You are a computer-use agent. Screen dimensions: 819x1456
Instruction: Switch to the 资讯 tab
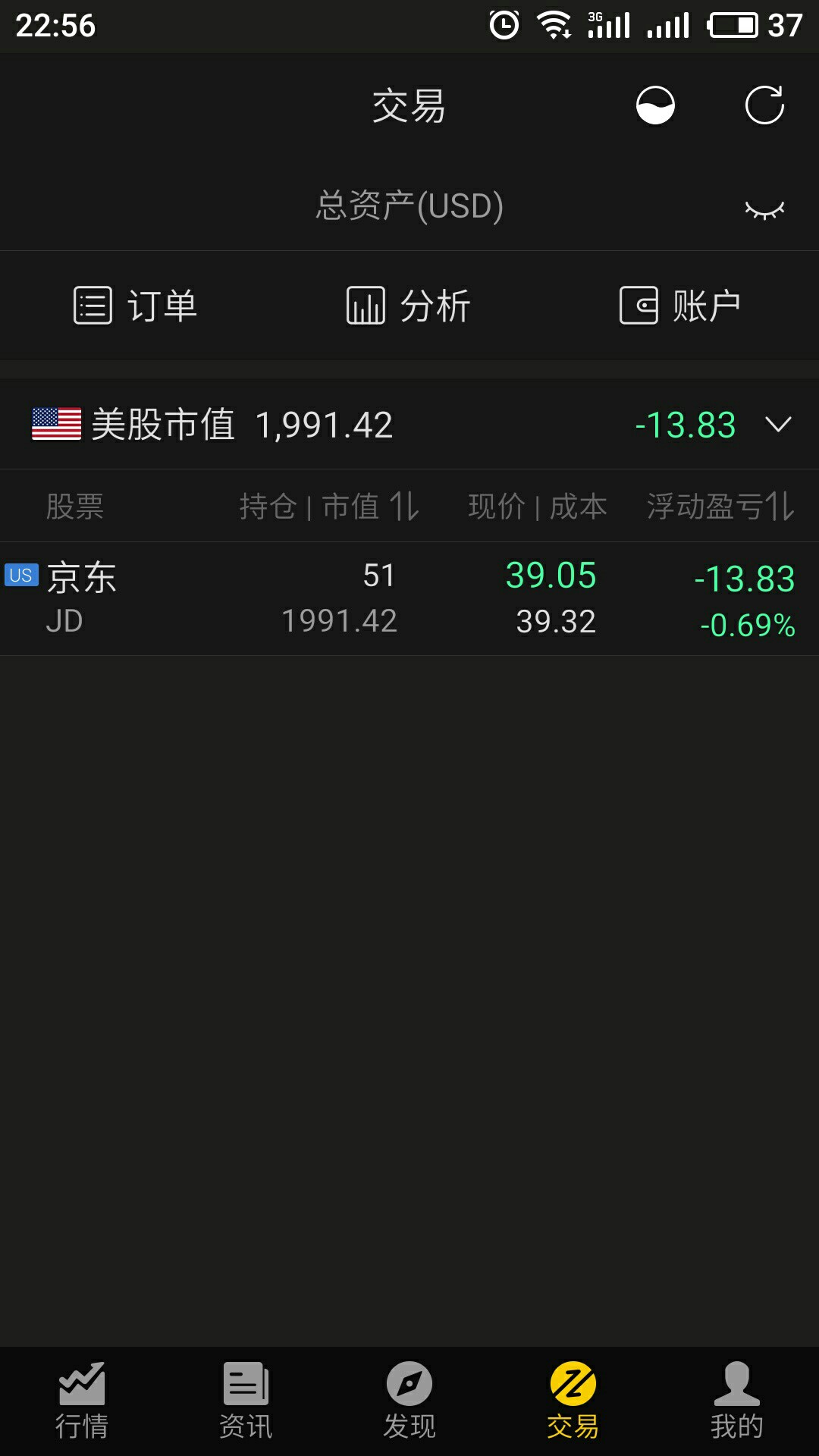pyautogui.click(x=246, y=1401)
